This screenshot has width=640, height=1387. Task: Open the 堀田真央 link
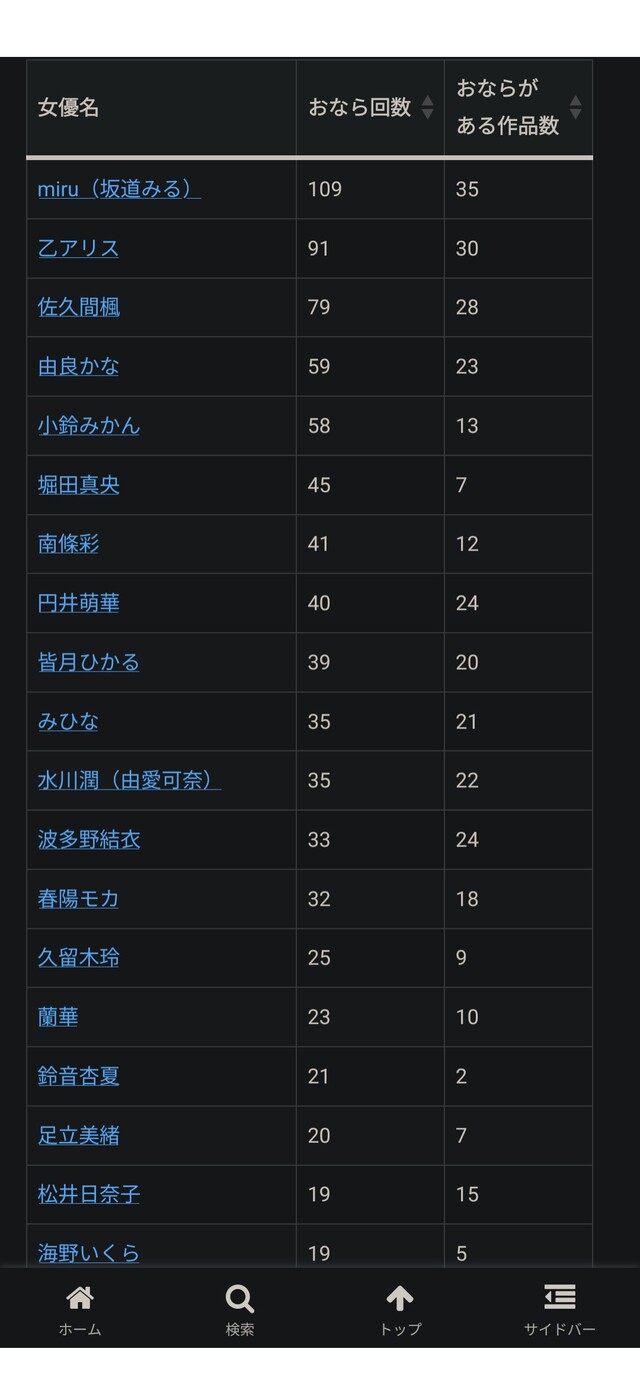tap(78, 485)
